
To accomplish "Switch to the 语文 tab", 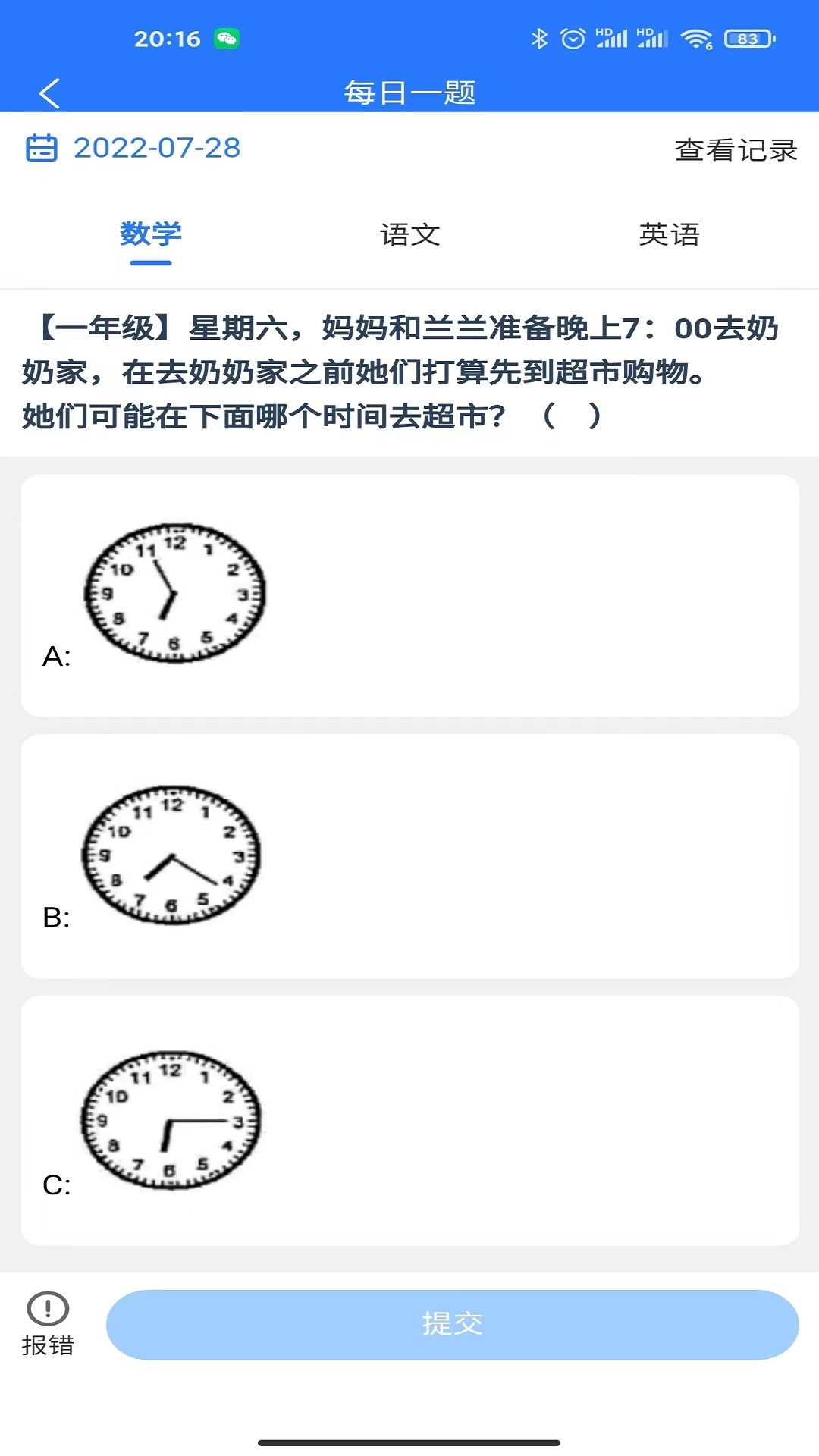I will pos(409,234).
